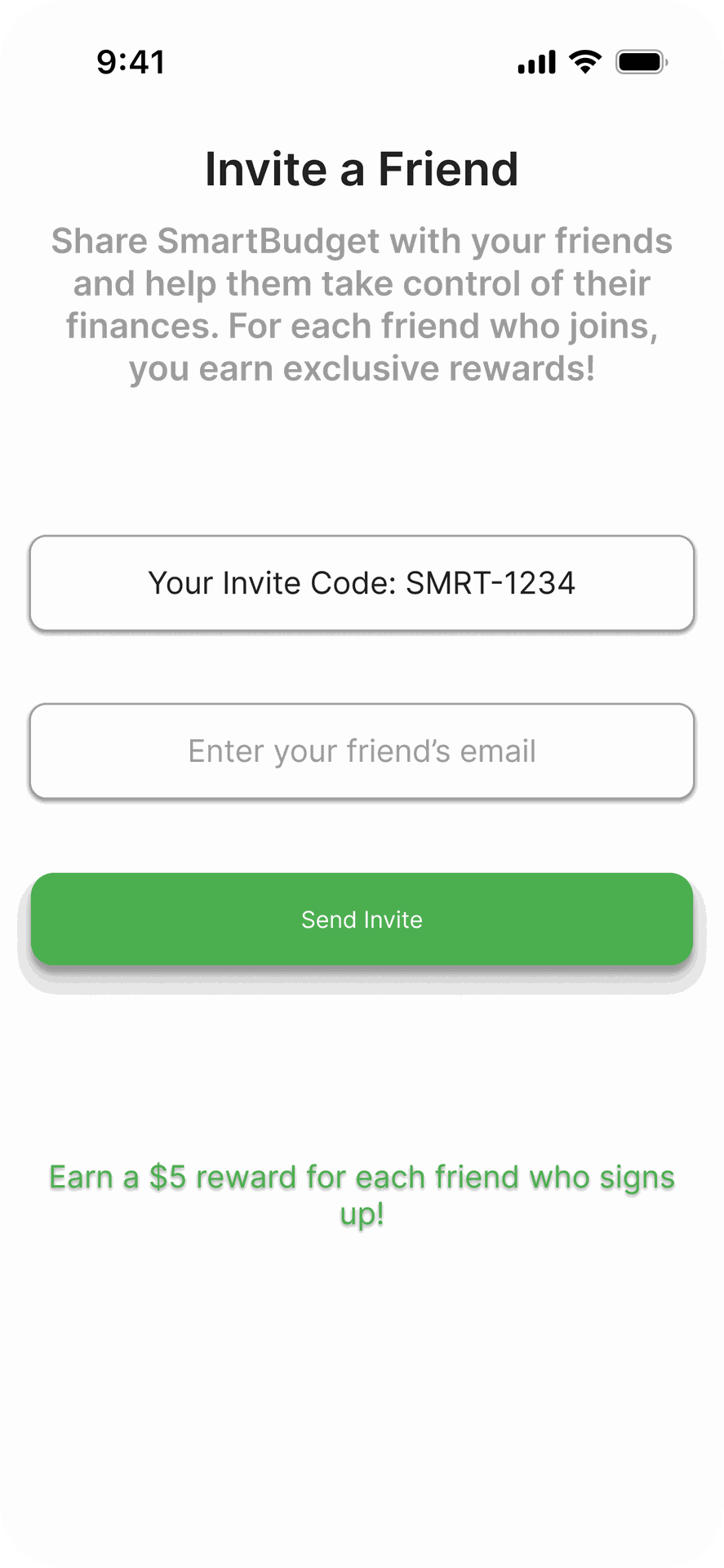Image resolution: width=724 pixels, height=1568 pixels.
Task: Send the invite
Action: [362, 920]
